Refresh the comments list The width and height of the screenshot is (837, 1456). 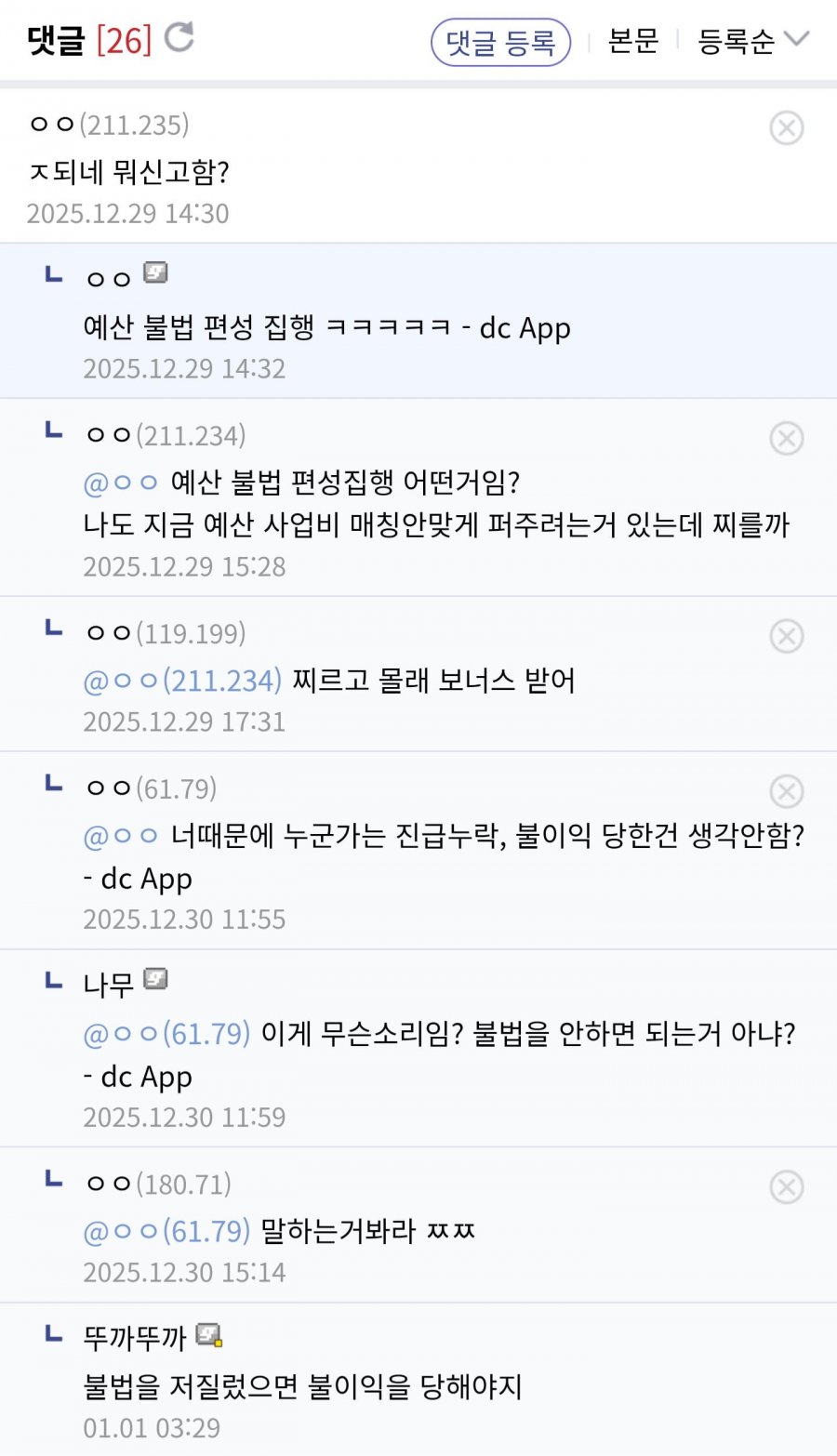[179, 38]
